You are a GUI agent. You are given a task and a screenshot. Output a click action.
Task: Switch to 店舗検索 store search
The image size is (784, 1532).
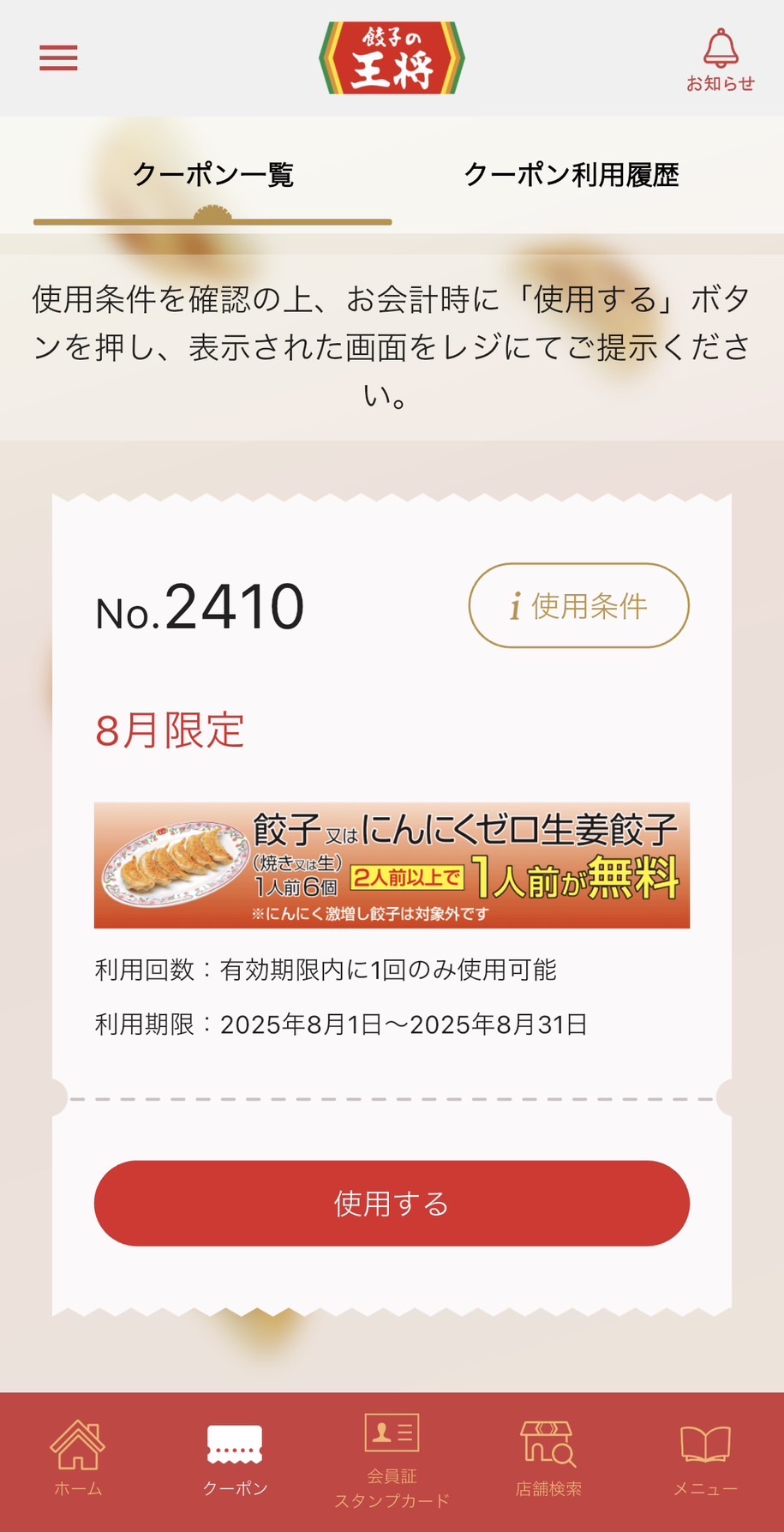tap(548, 1459)
